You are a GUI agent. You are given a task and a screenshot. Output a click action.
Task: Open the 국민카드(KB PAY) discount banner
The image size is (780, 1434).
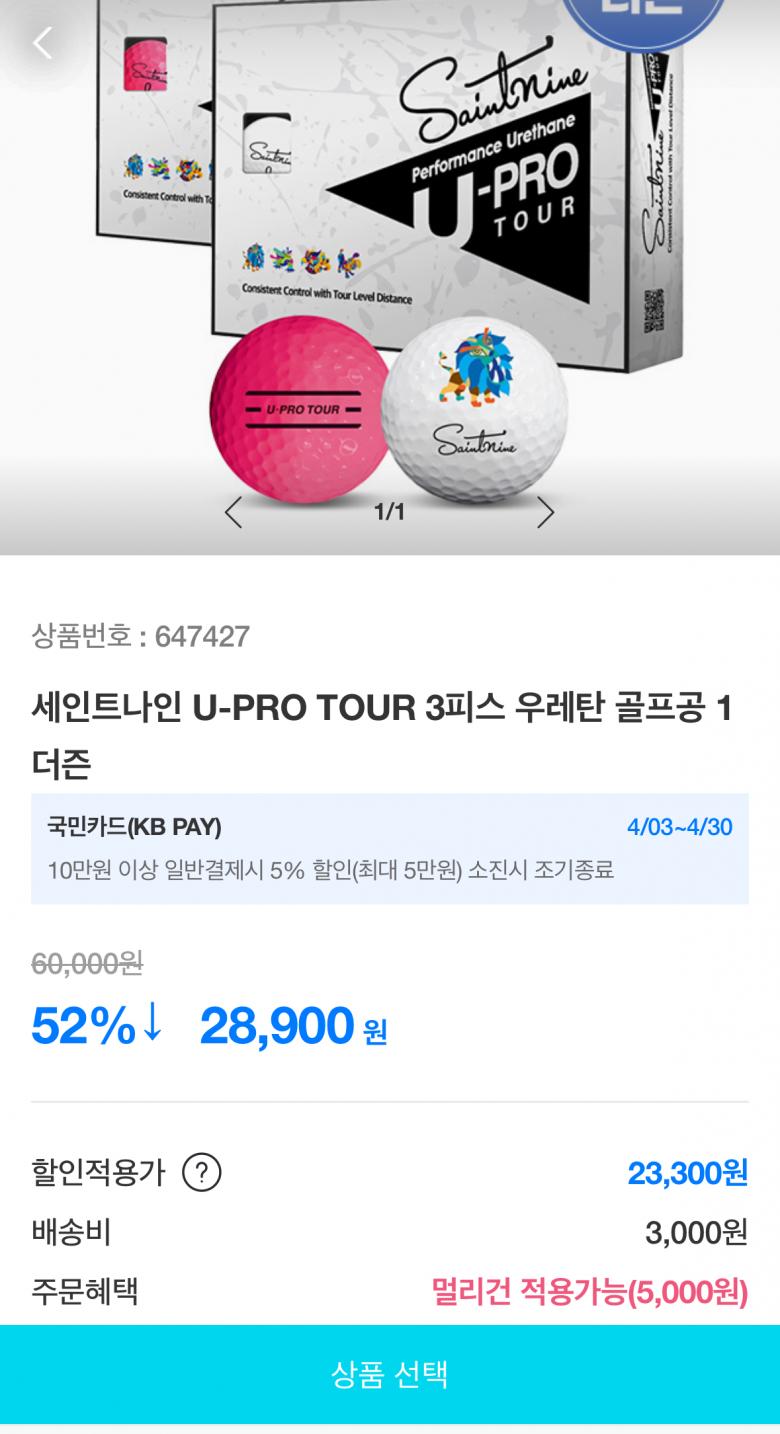[x=390, y=848]
